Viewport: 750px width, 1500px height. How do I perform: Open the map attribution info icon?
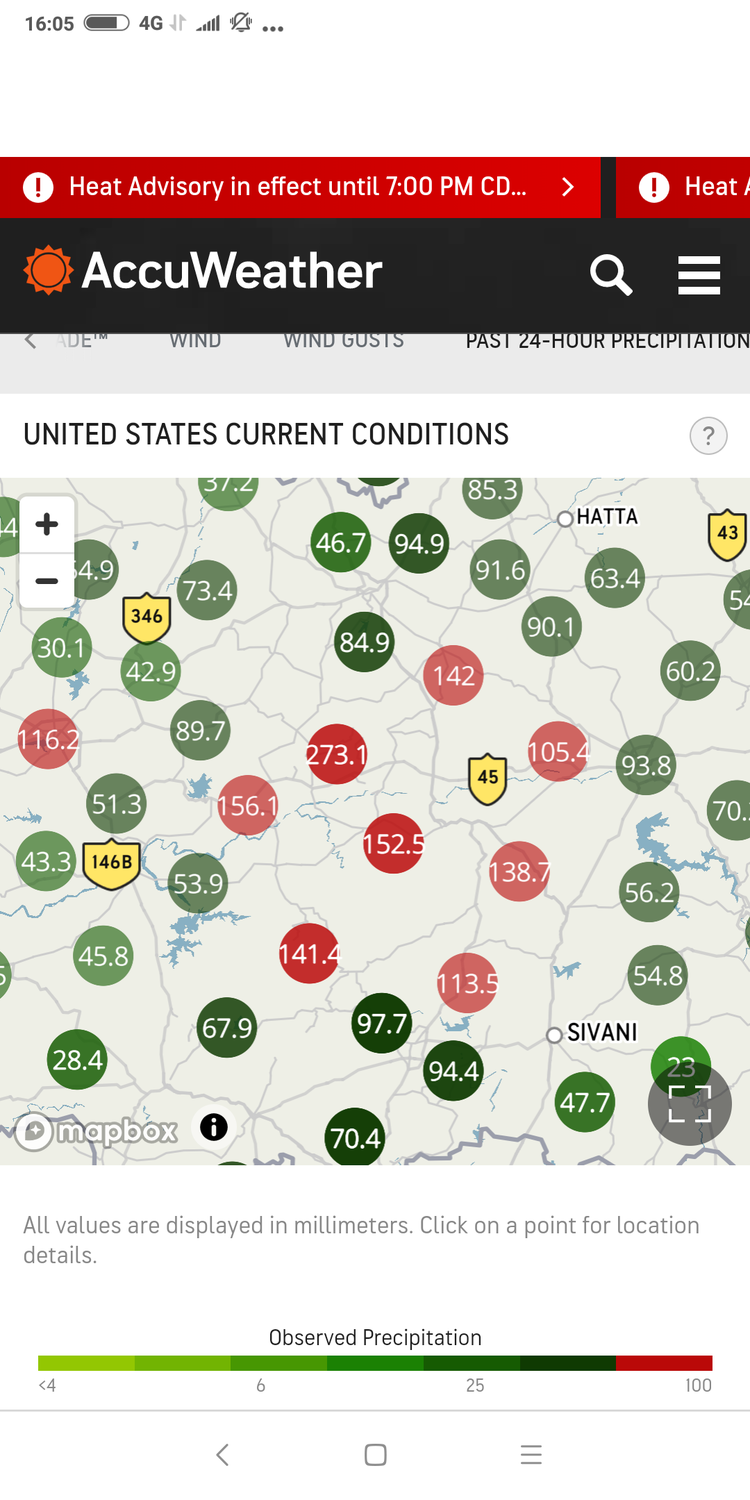click(214, 1128)
